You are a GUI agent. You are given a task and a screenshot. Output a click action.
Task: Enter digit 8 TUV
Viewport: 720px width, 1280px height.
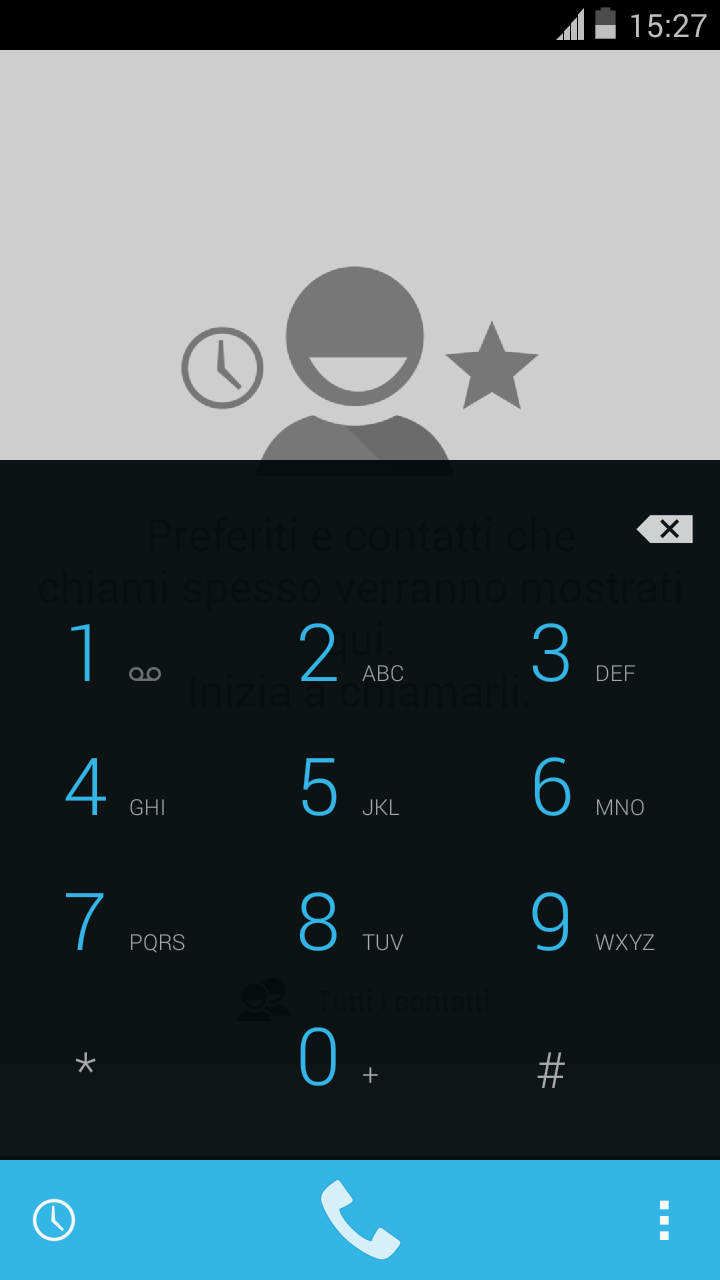(x=360, y=922)
